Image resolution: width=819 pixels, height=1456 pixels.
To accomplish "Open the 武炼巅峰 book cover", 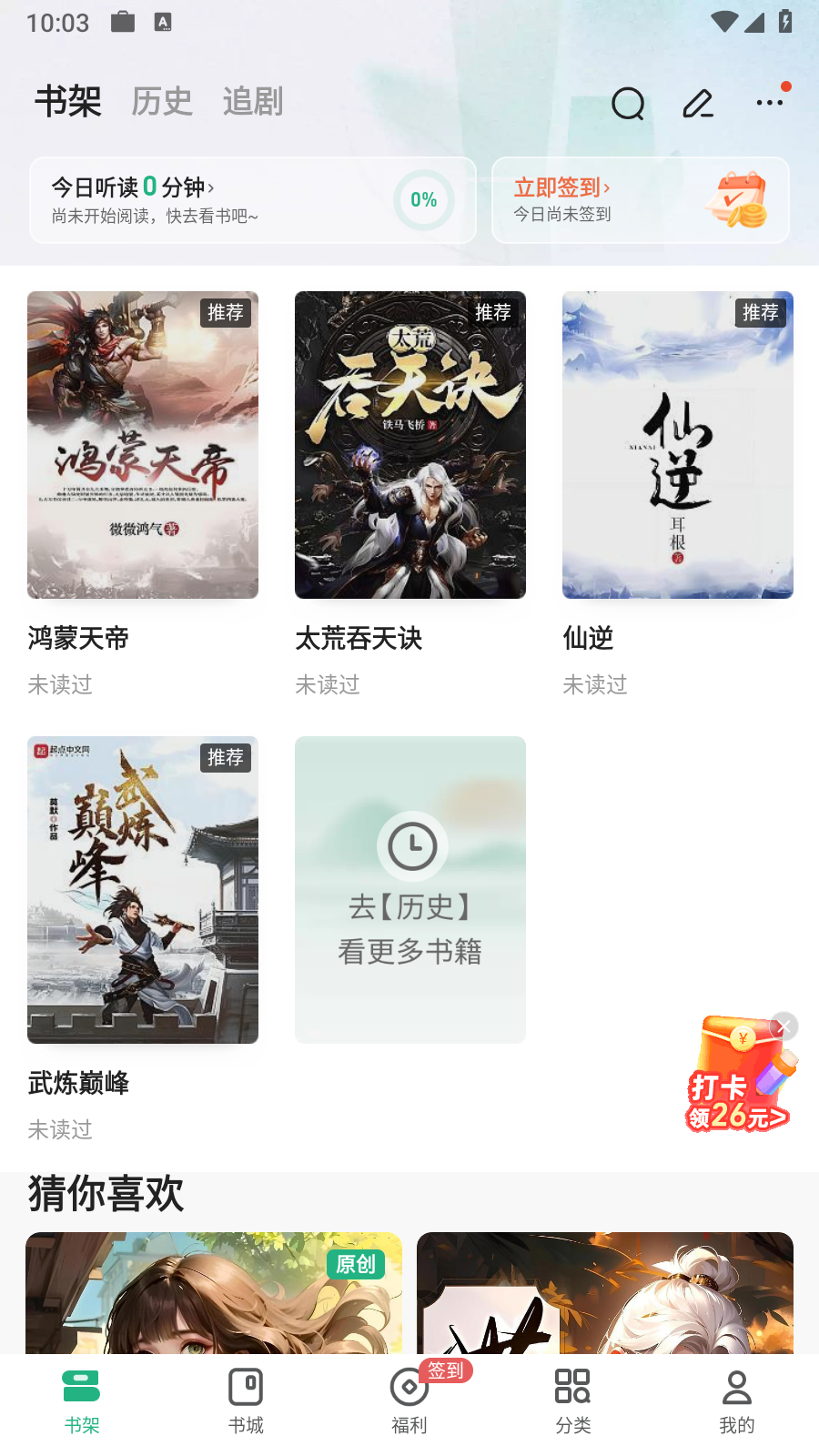I will tap(142, 889).
